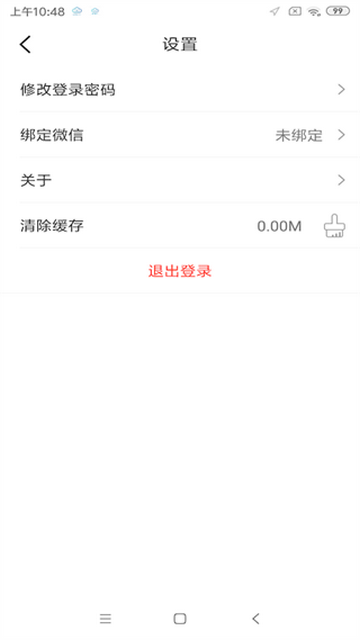The width and height of the screenshot is (360, 640).
Task: Open the 绑定微信 row
Action: pyautogui.click(x=180, y=135)
